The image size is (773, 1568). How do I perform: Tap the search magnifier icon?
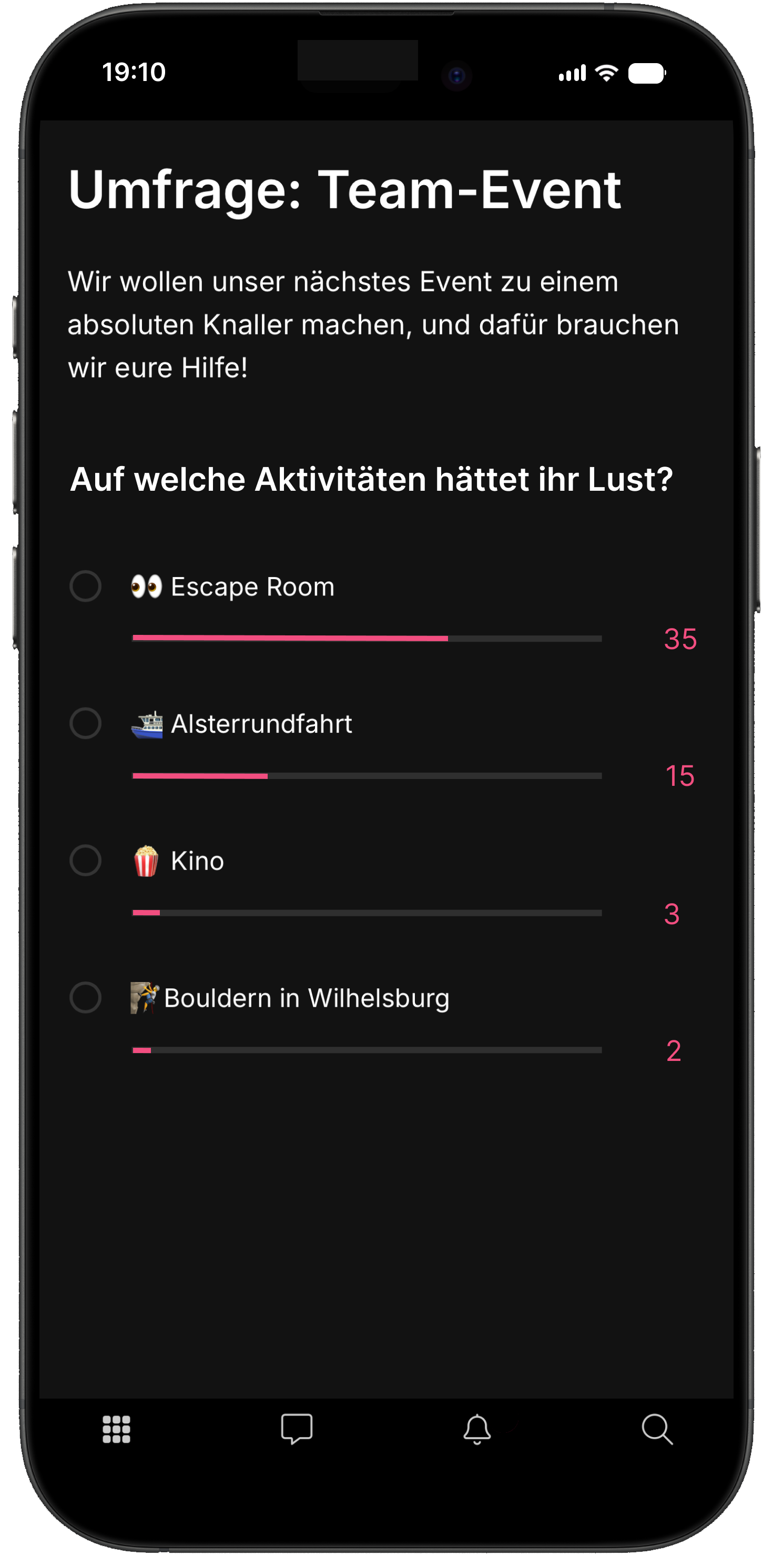click(x=657, y=1429)
